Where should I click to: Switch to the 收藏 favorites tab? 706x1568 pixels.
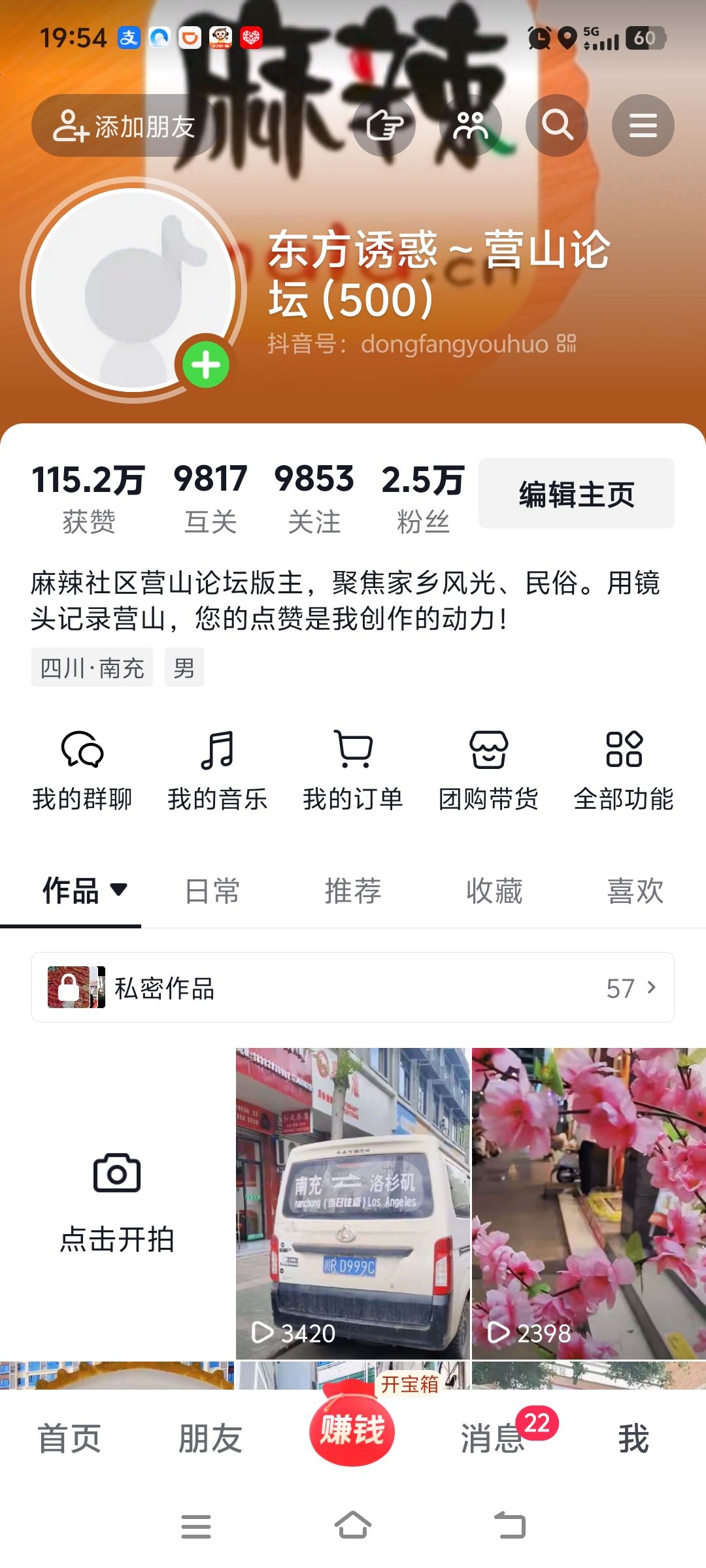(x=494, y=891)
